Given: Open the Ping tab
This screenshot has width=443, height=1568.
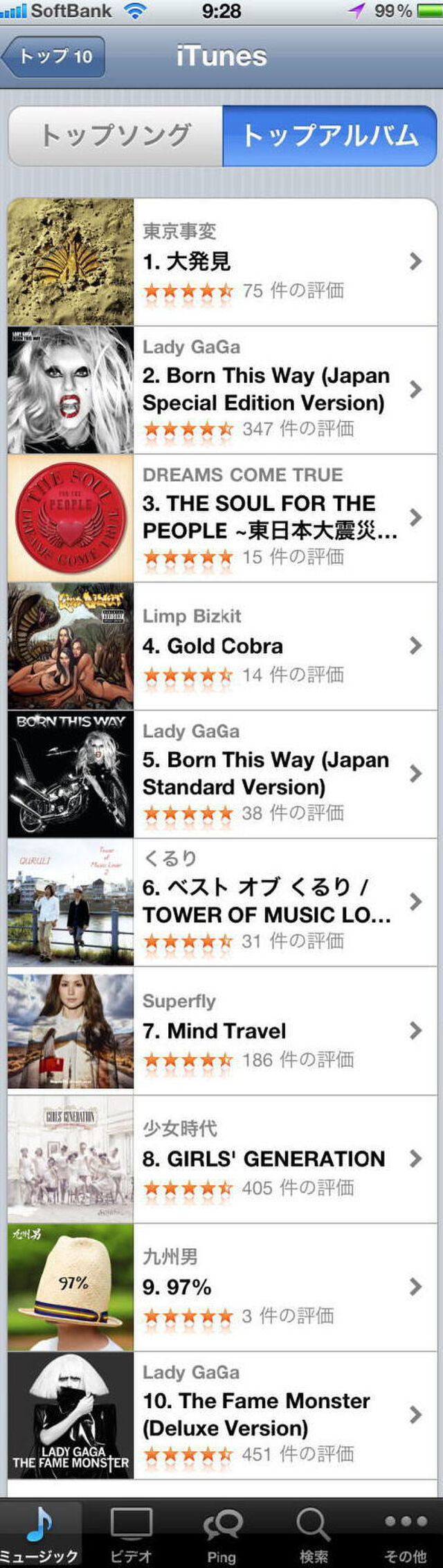Looking at the screenshot, I should [221, 1533].
